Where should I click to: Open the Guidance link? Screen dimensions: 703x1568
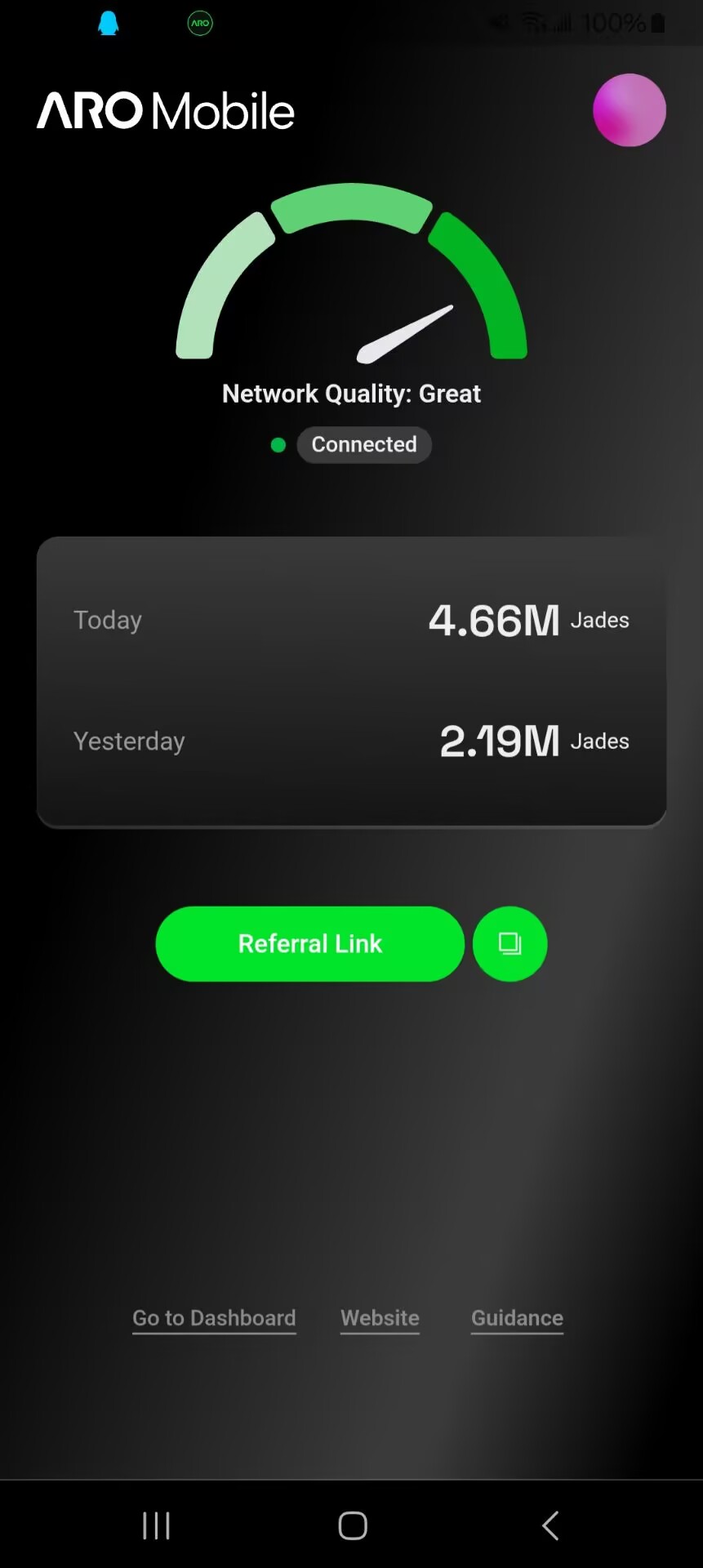[x=517, y=1318]
